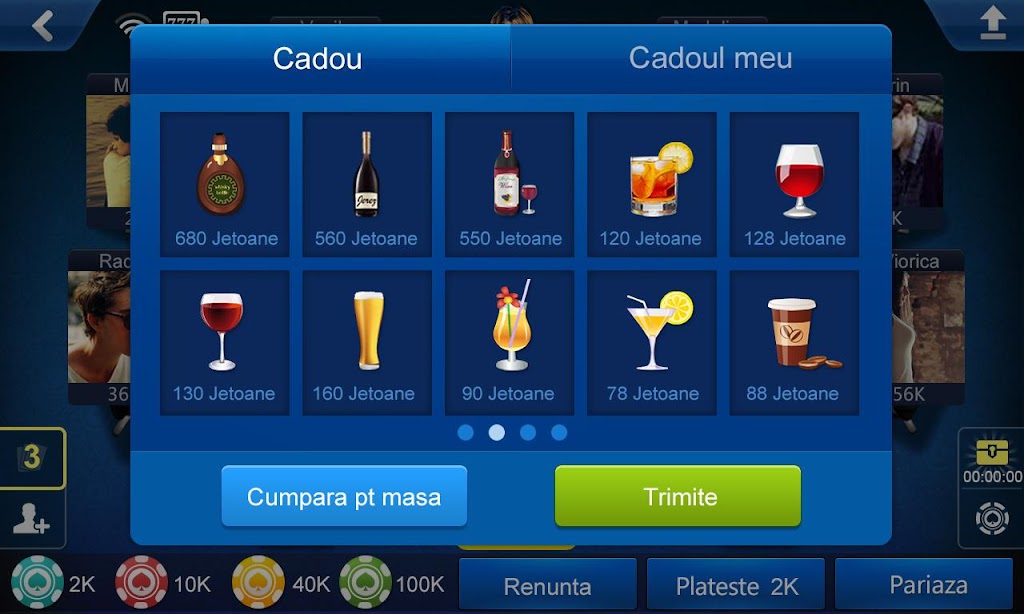Choose the 90 Jetoane tropical cocktail
The width and height of the screenshot is (1024, 614).
tap(510, 342)
